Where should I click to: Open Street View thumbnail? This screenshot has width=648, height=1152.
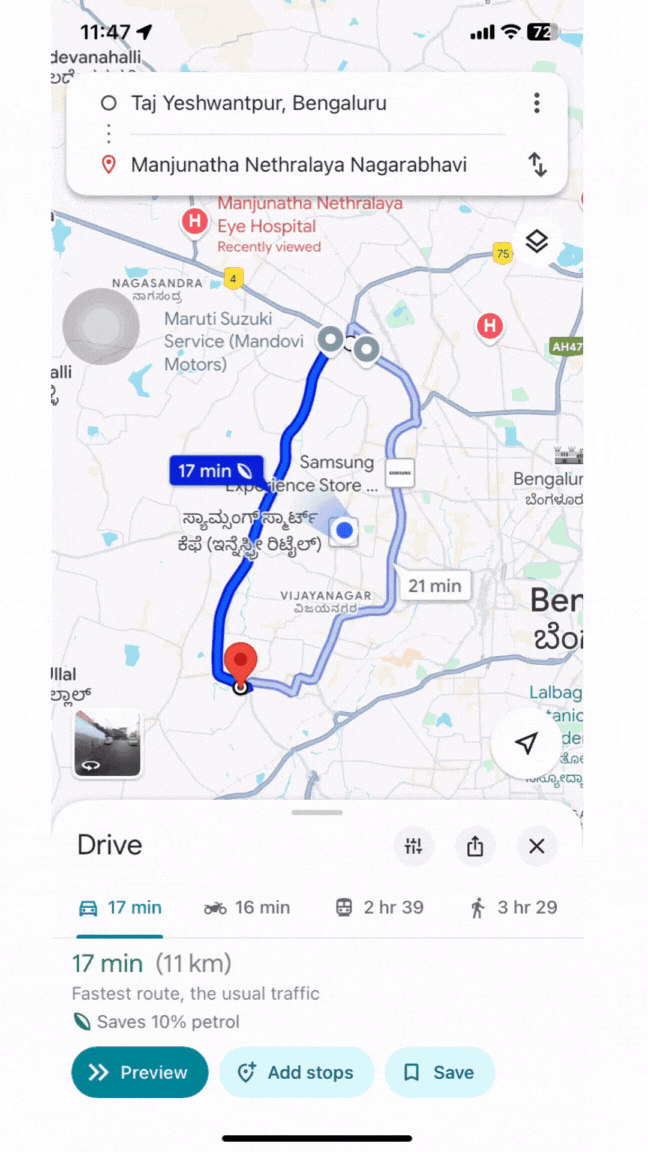[x=107, y=744]
